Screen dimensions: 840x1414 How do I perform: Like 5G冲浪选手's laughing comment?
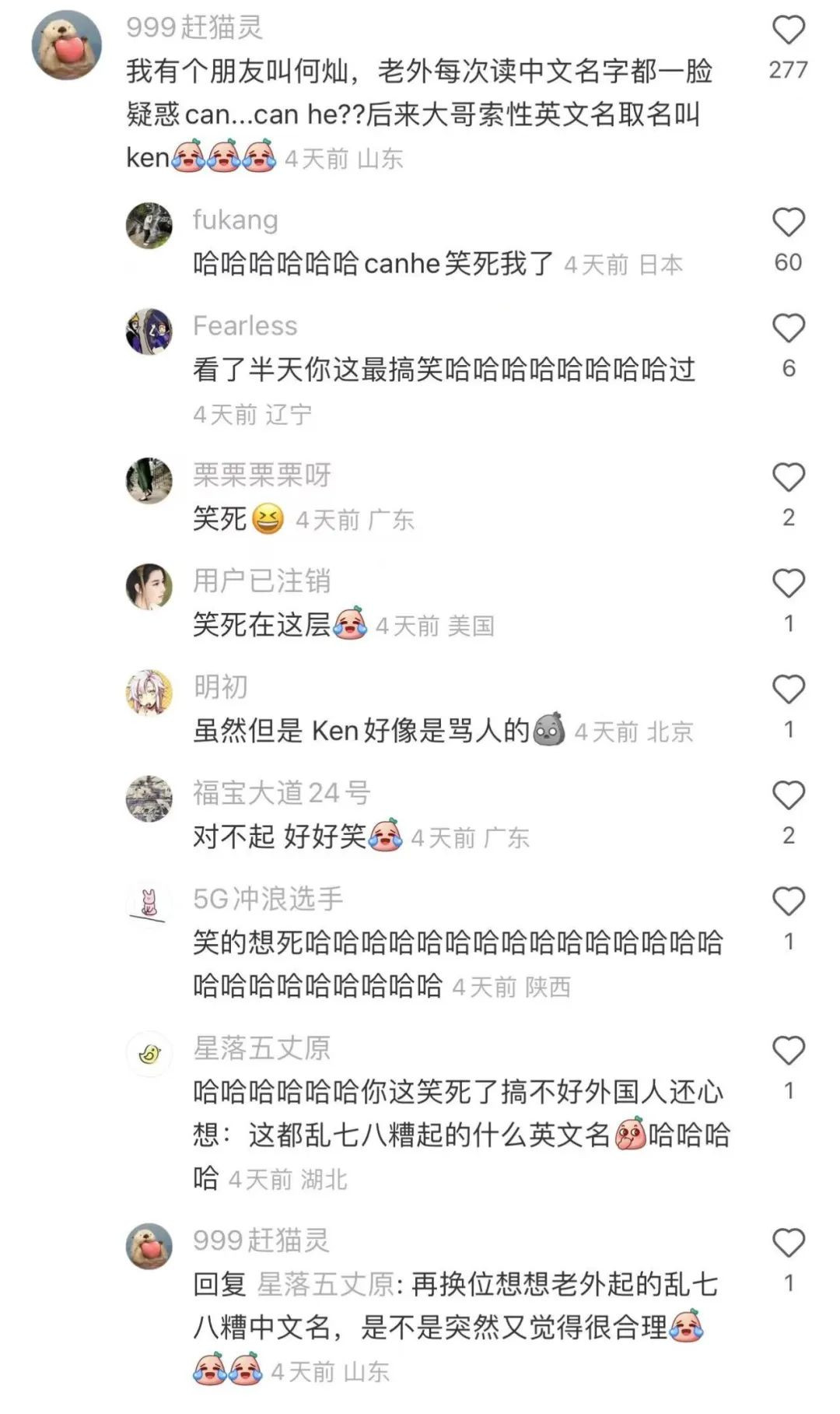tap(788, 901)
